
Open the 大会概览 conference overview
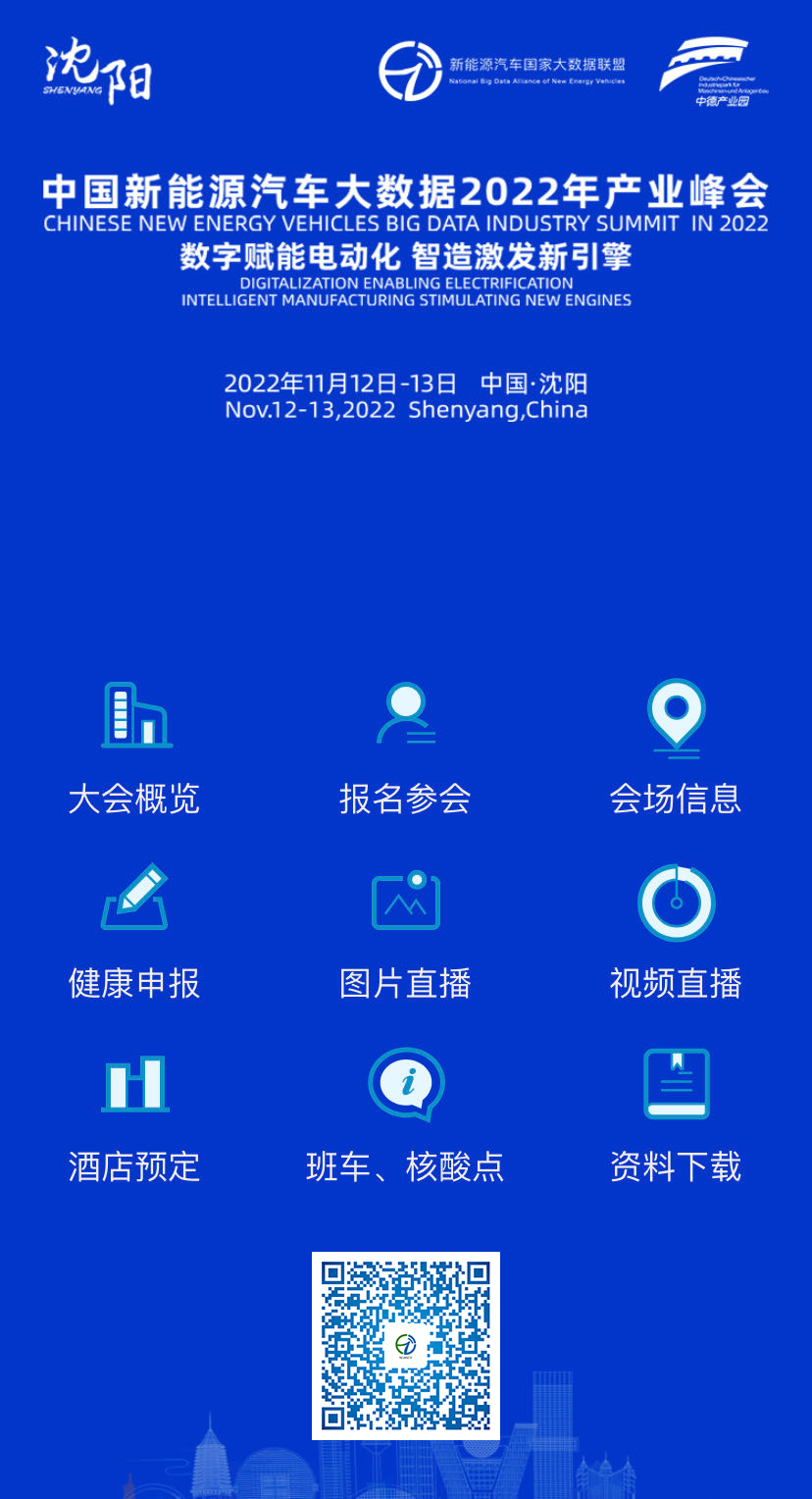(135, 749)
